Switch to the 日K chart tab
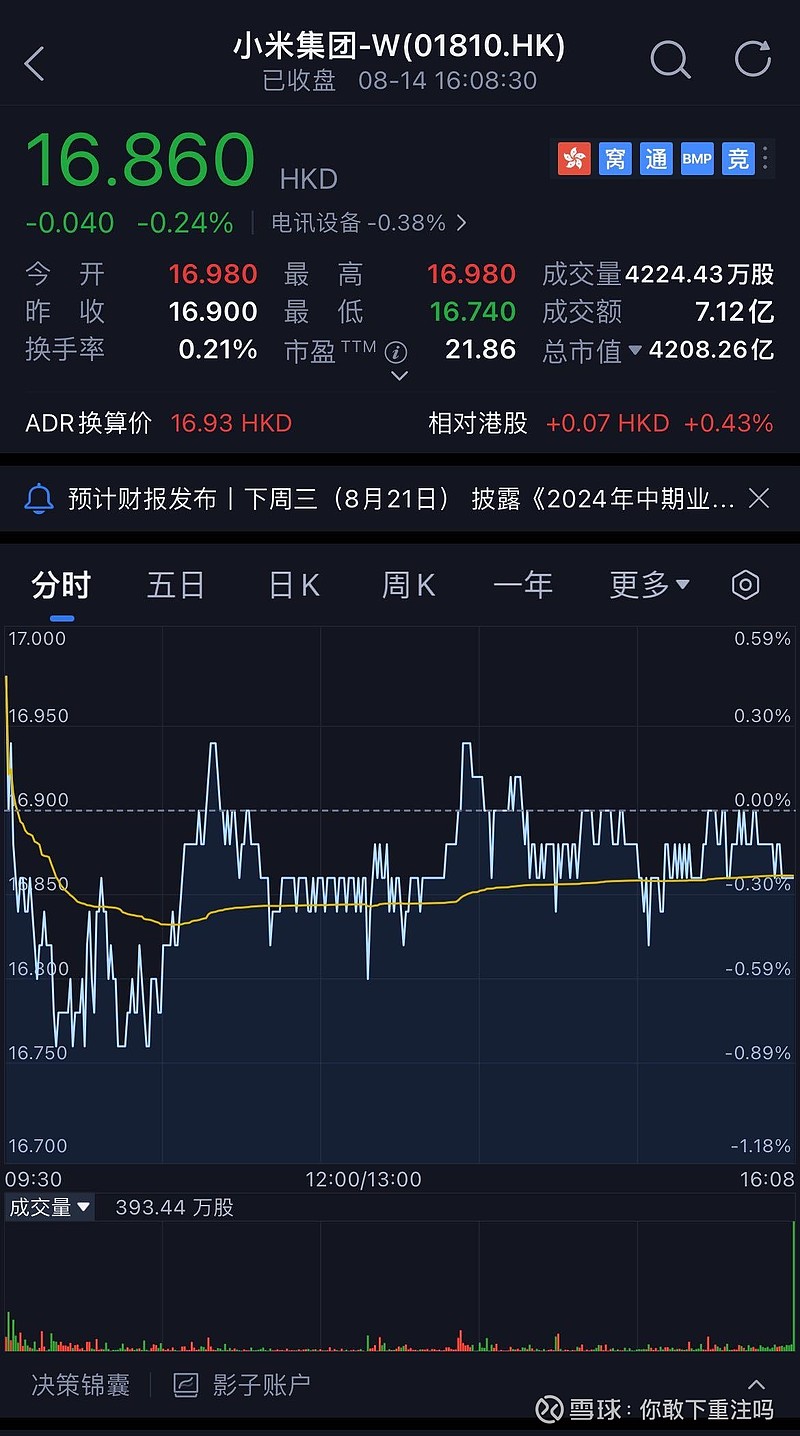Screen dimensions: 800x1436 click(294, 585)
